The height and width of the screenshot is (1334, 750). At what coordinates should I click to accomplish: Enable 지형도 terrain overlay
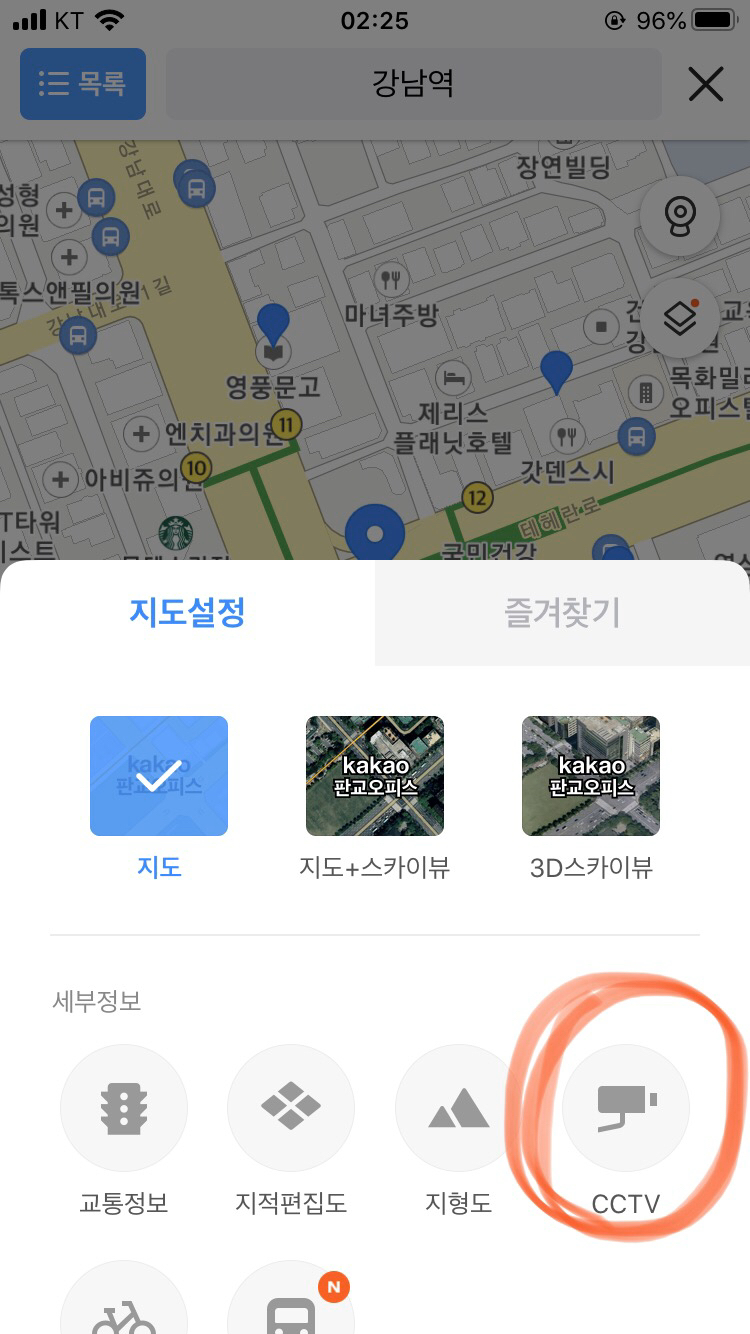(x=458, y=1108)
